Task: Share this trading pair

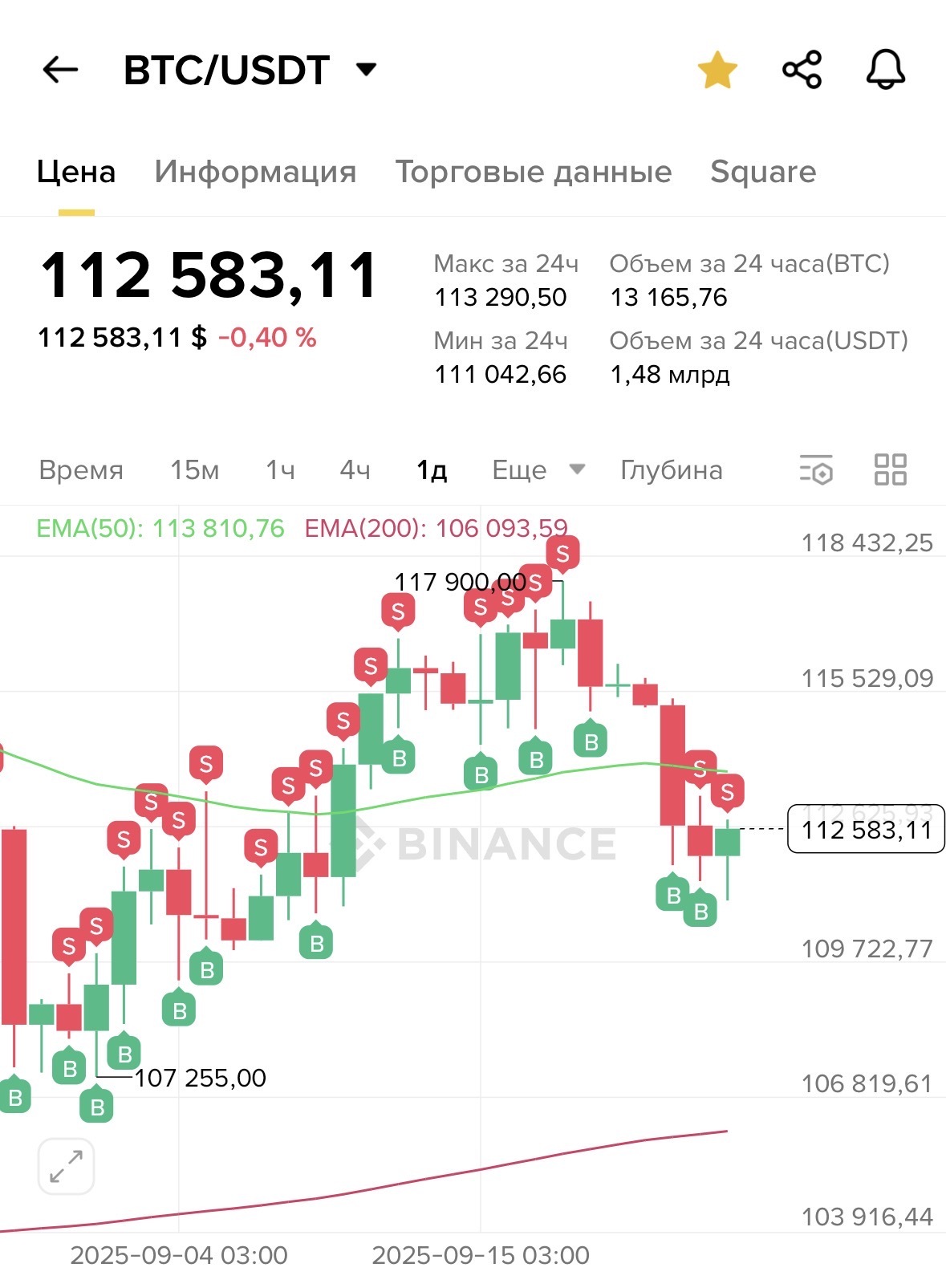Action: (802, 70)
